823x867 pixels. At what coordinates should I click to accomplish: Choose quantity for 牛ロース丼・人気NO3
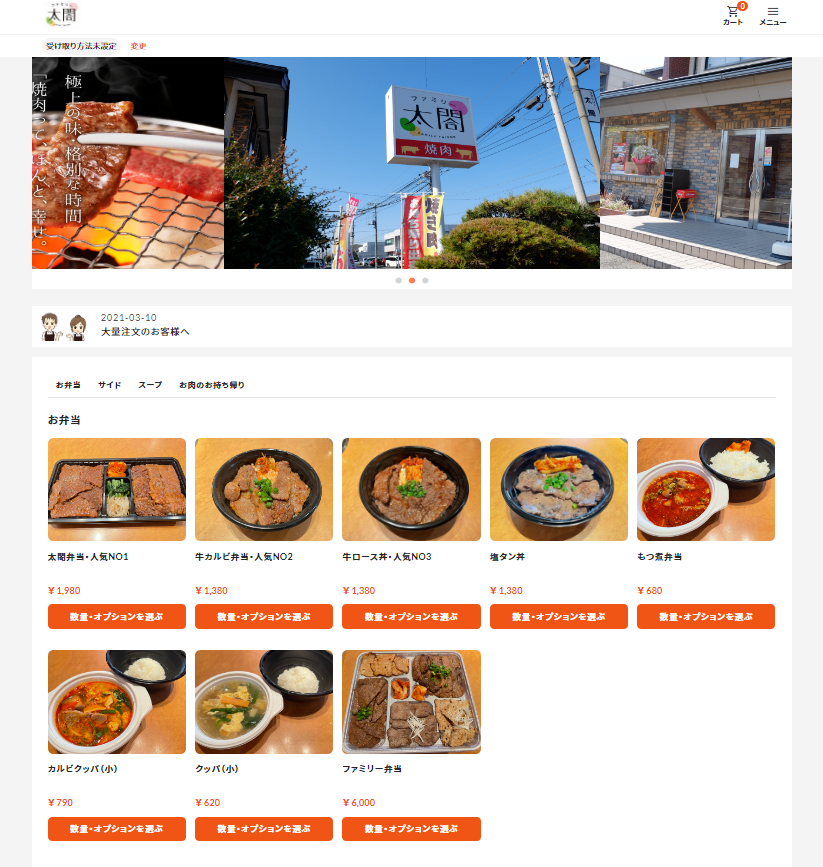click(411, 617)
